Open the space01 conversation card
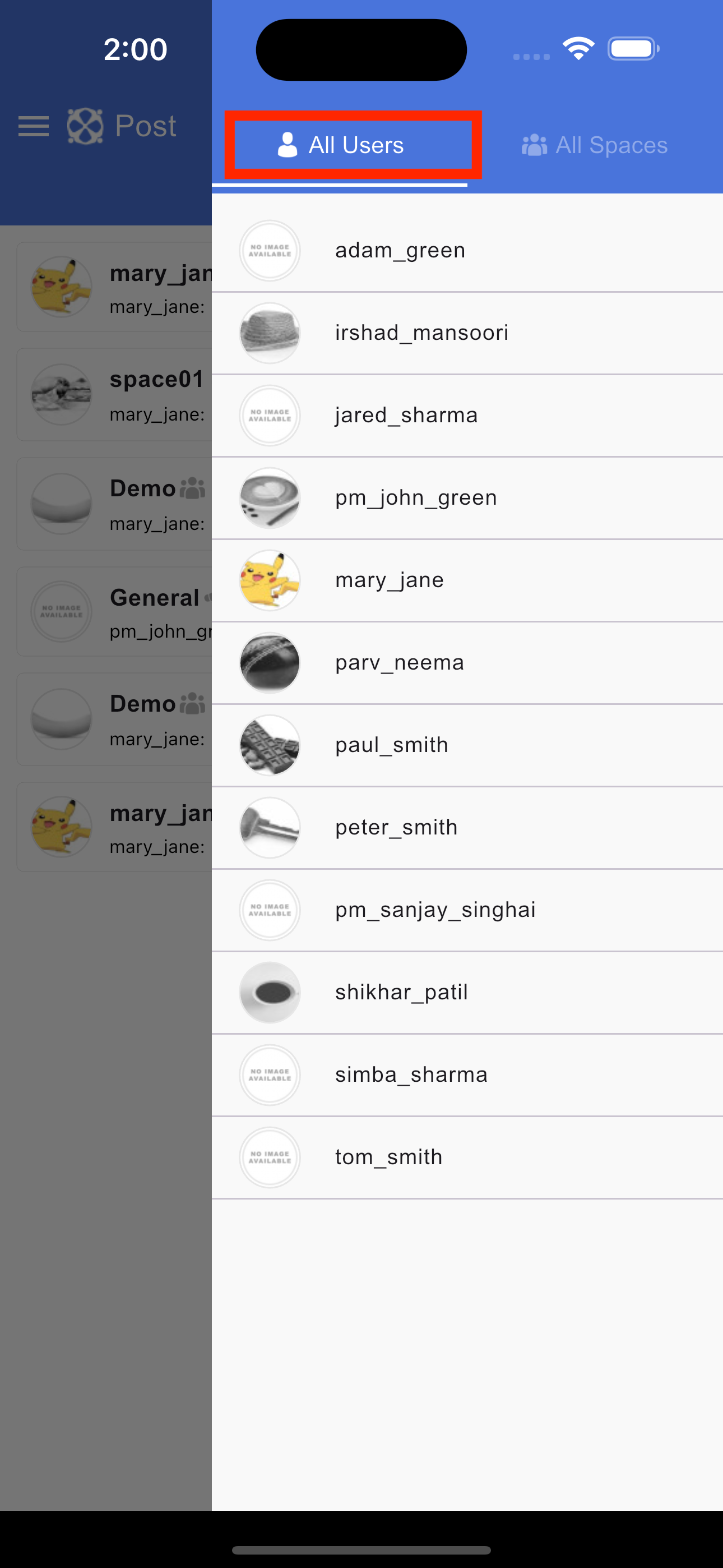 [114, 394]
